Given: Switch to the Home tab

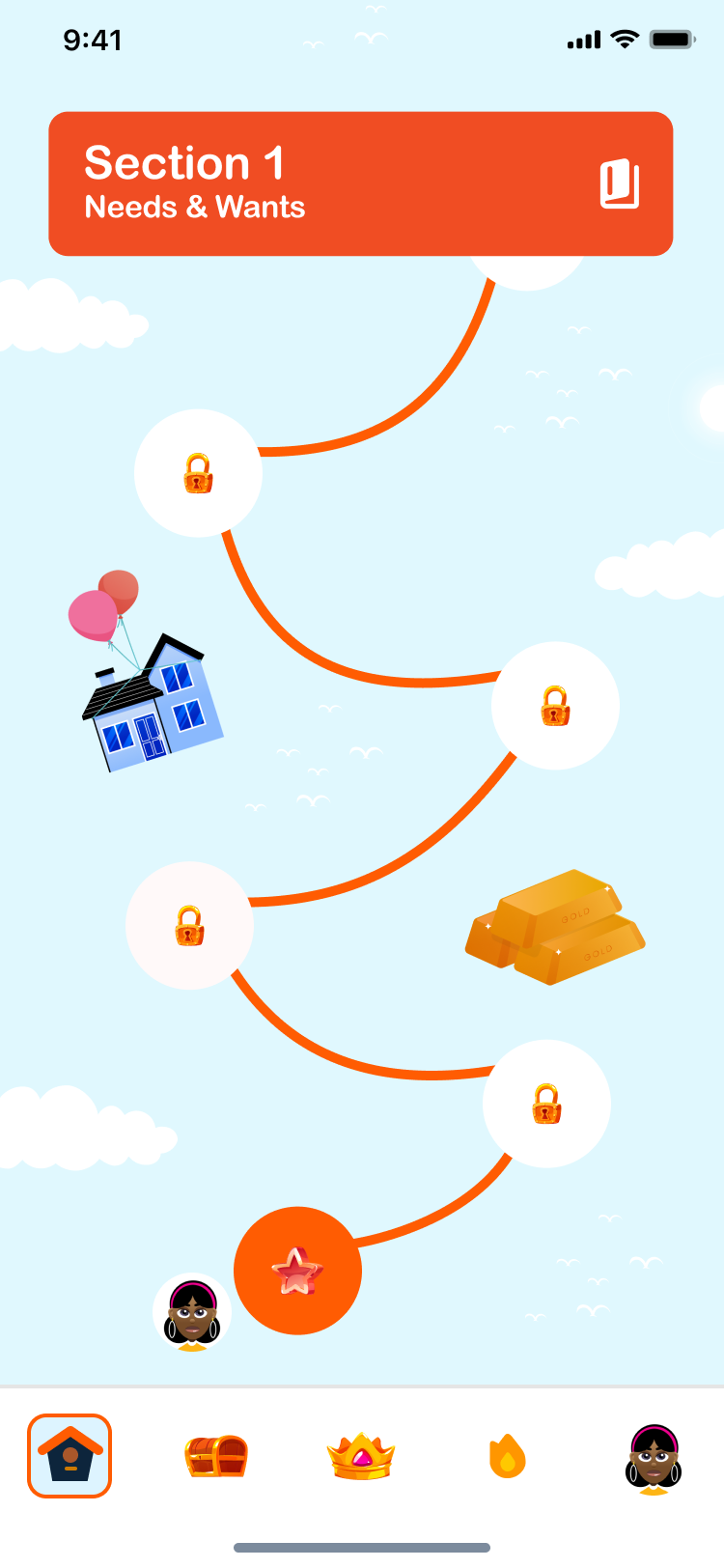Looking at the screenshot, I should [70, 1455].
